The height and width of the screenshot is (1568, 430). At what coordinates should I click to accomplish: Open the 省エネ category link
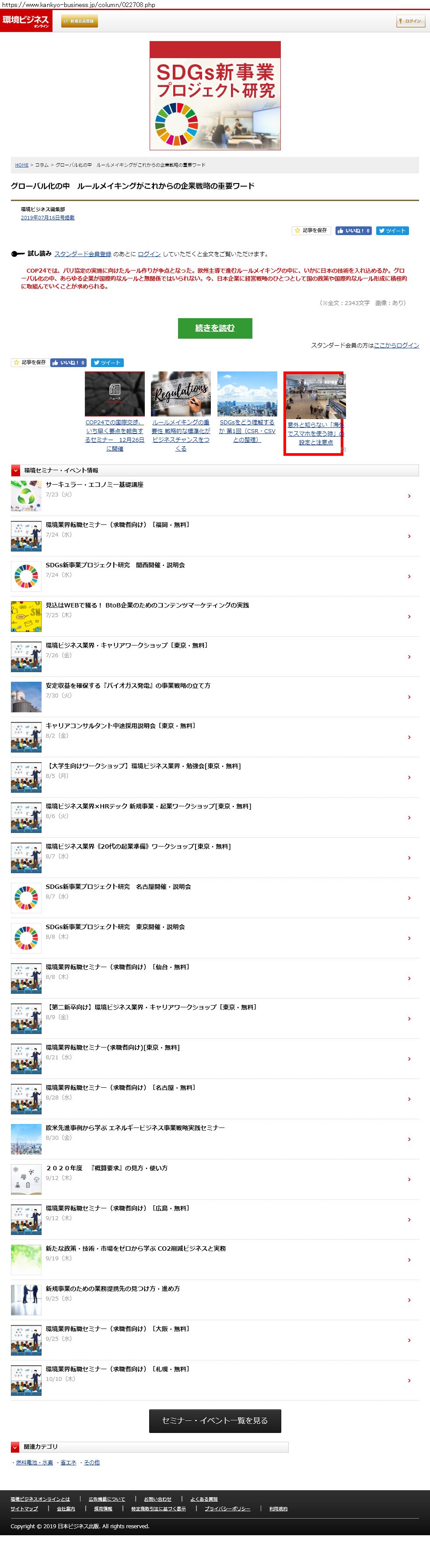68,1463
